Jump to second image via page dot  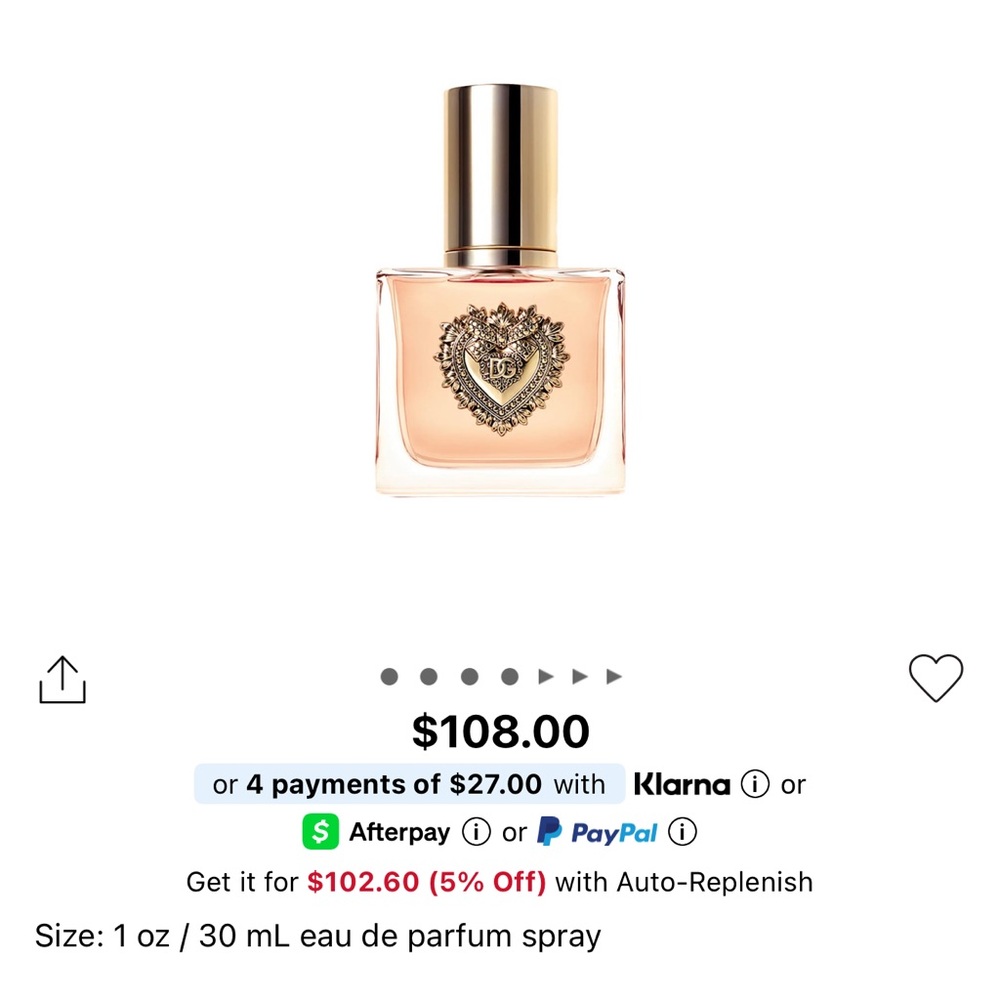pyautogui.click(x=429, y=677)
